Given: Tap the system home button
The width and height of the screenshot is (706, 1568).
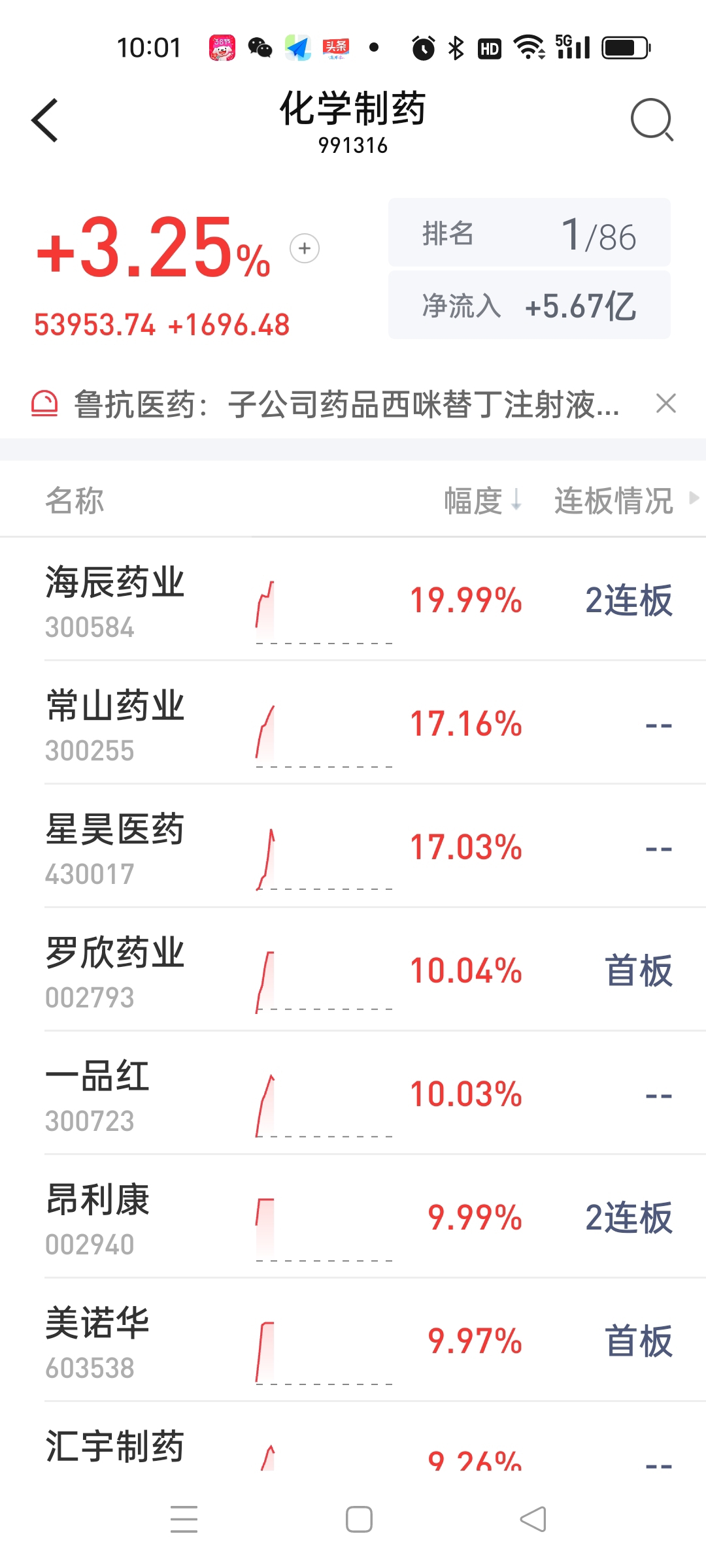Looking at the screenshot, I should point(359,1519).
